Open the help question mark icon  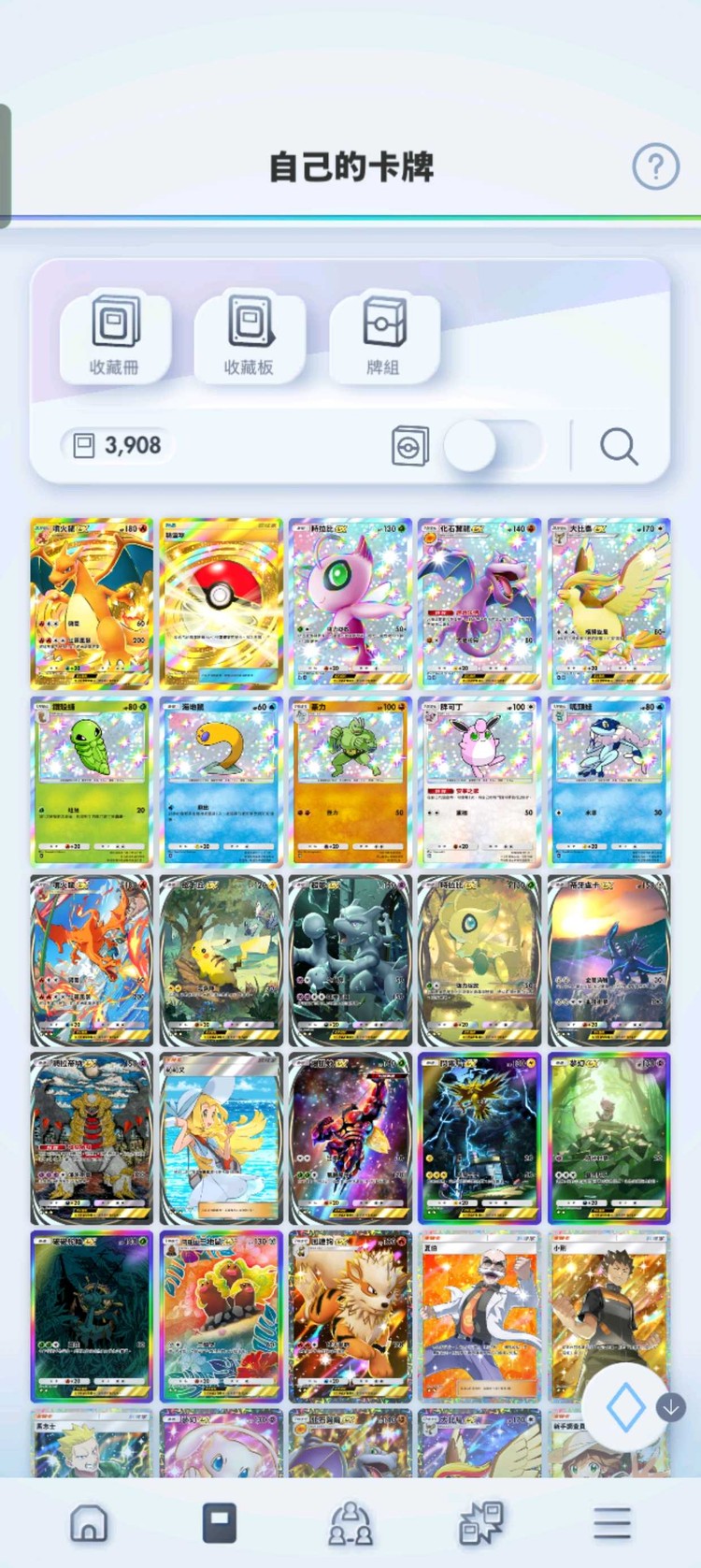(x=655, y=167)
